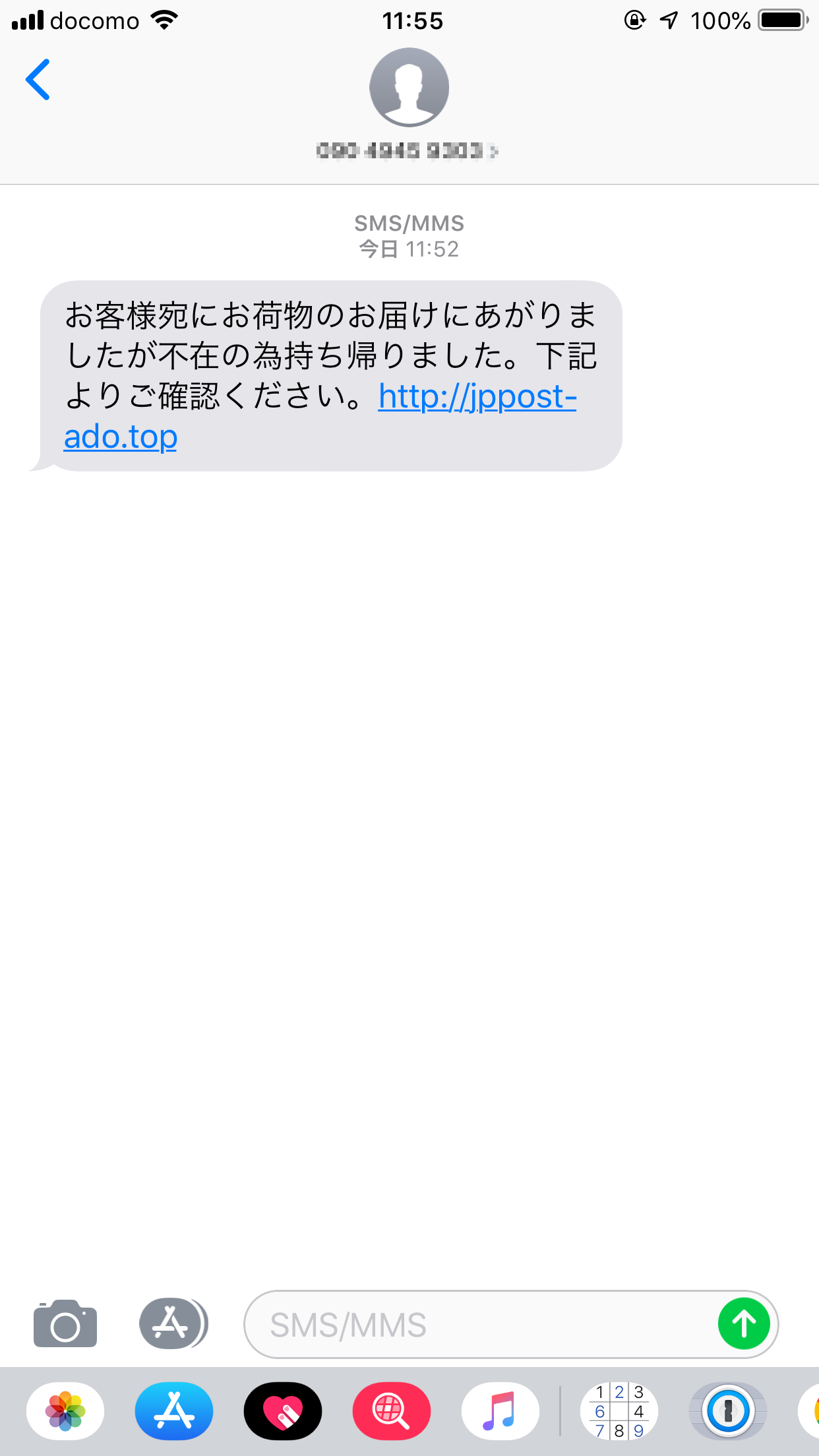The image size is (819, 1456).
Task: Open the App Store in the app strip
Action: click(174, 1411)
